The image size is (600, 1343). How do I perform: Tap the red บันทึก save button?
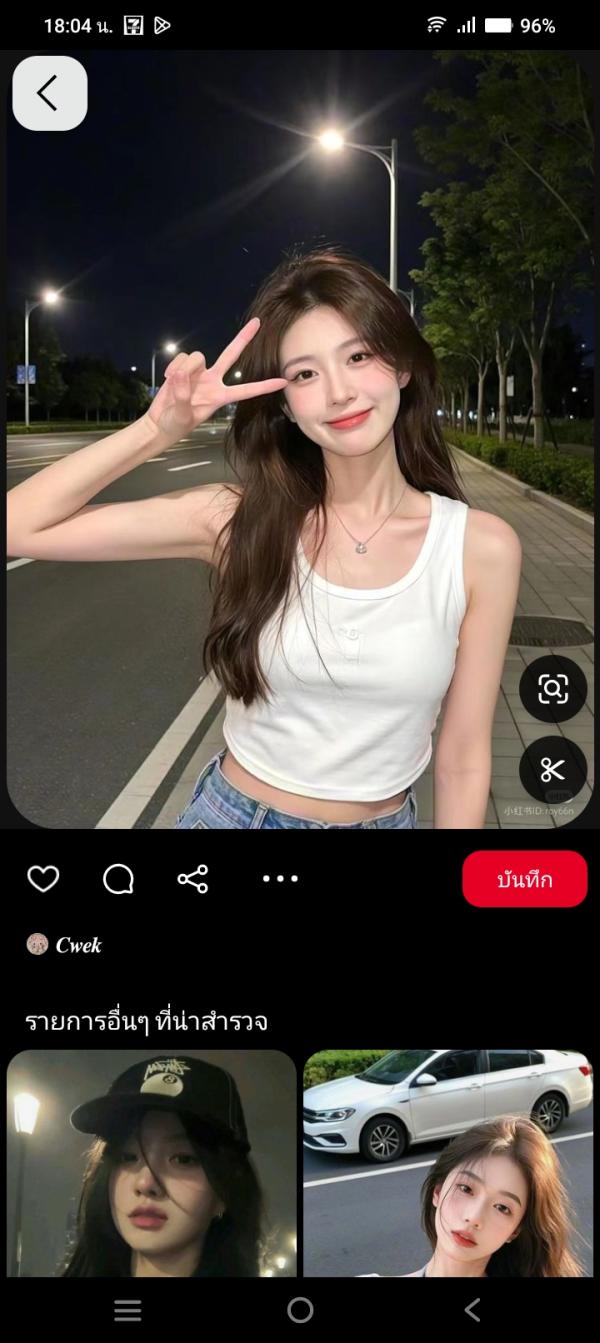pyautogui.click(x=524, y=879)
